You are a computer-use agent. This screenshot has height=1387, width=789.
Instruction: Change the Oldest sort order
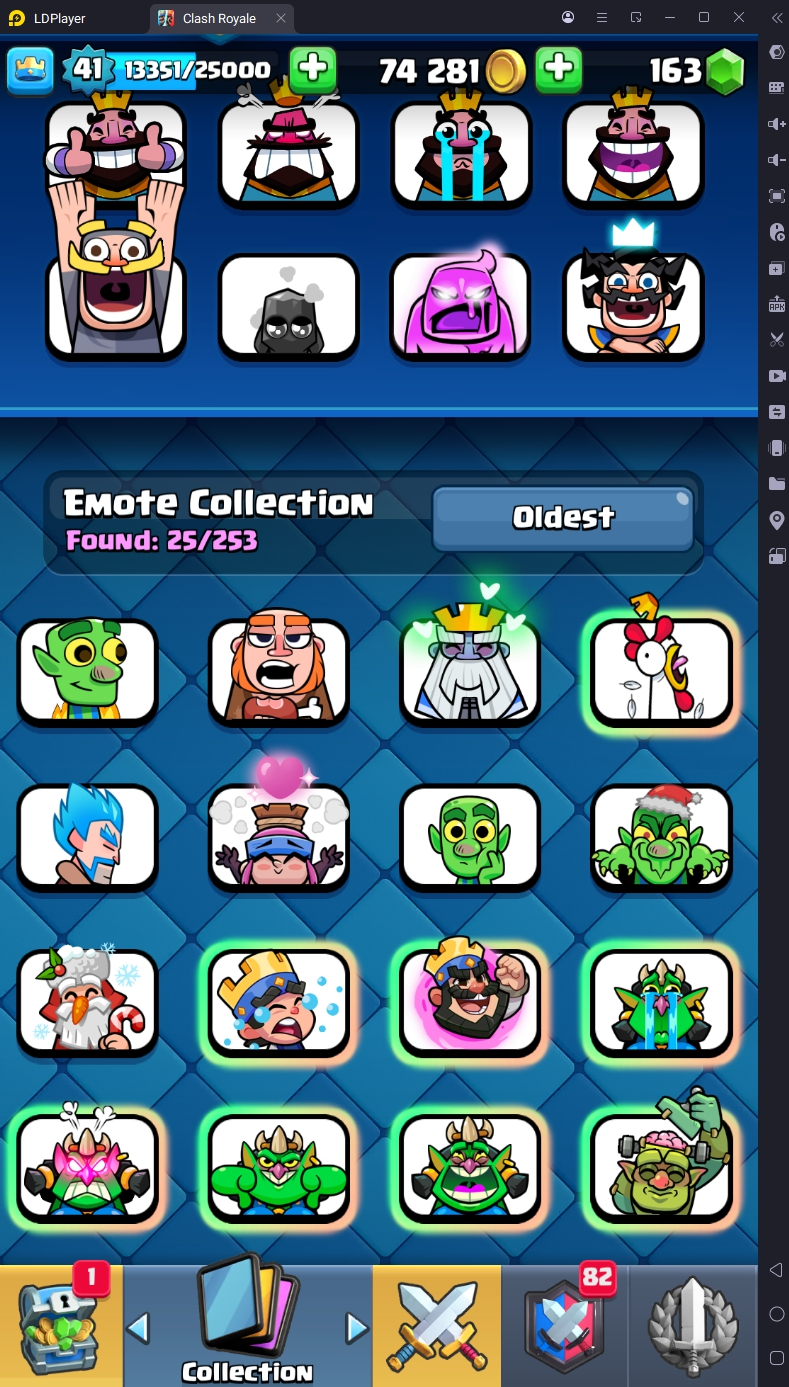[x=563, y=517]
